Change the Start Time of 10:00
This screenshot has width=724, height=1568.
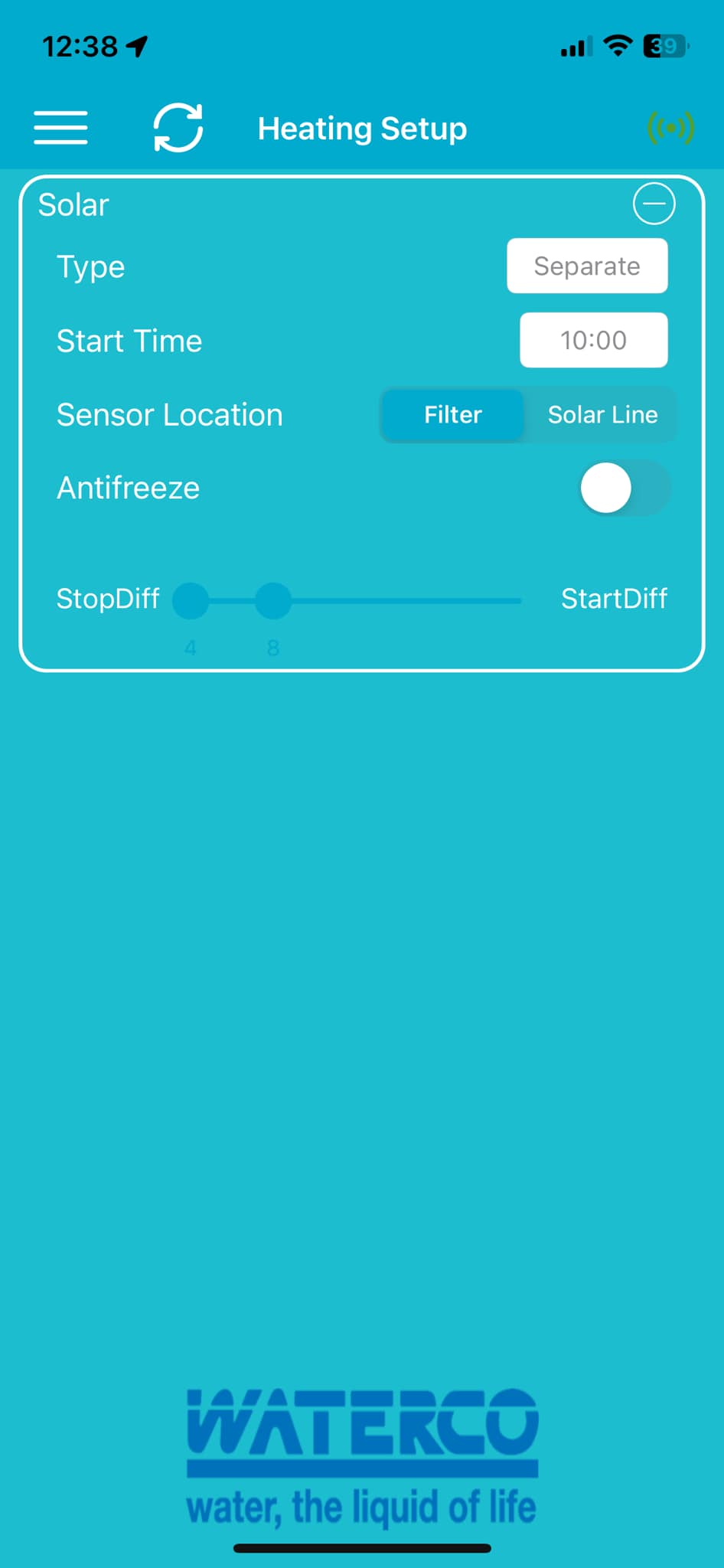tap(594, 340)
